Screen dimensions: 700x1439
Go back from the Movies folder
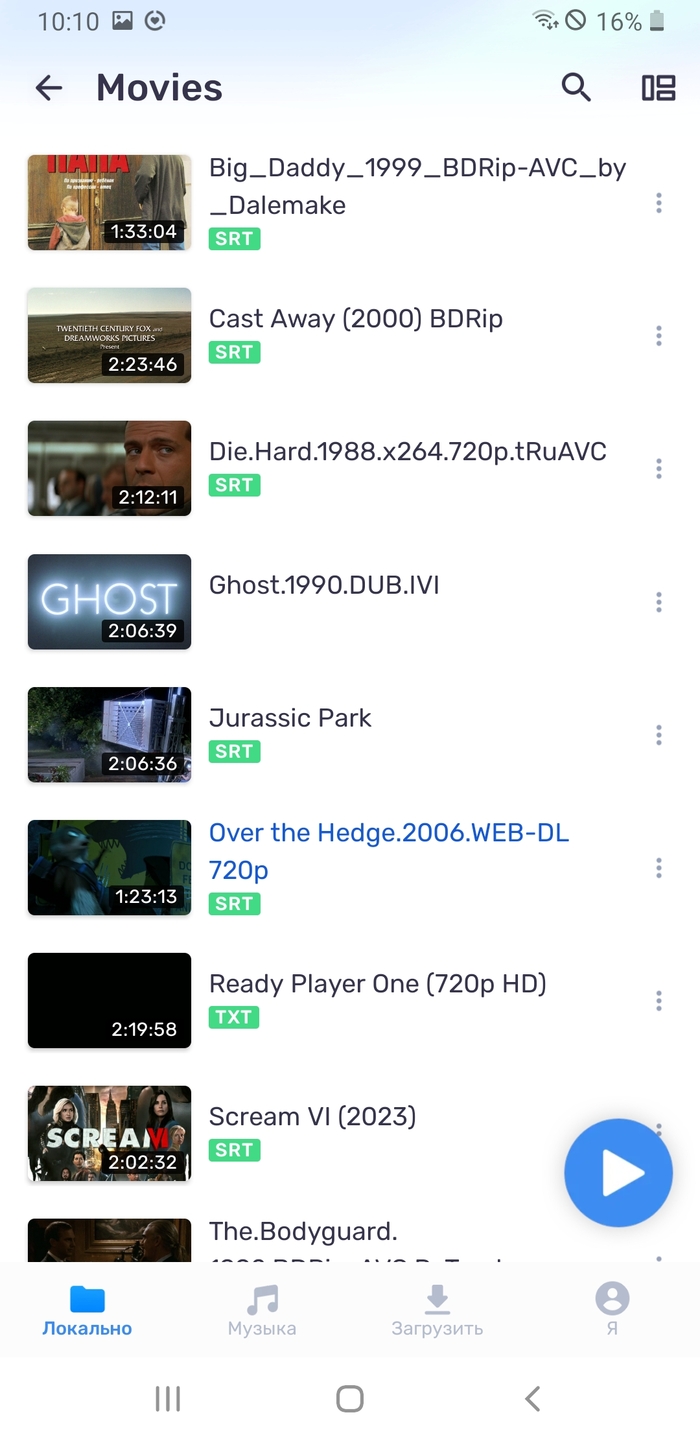48,88
